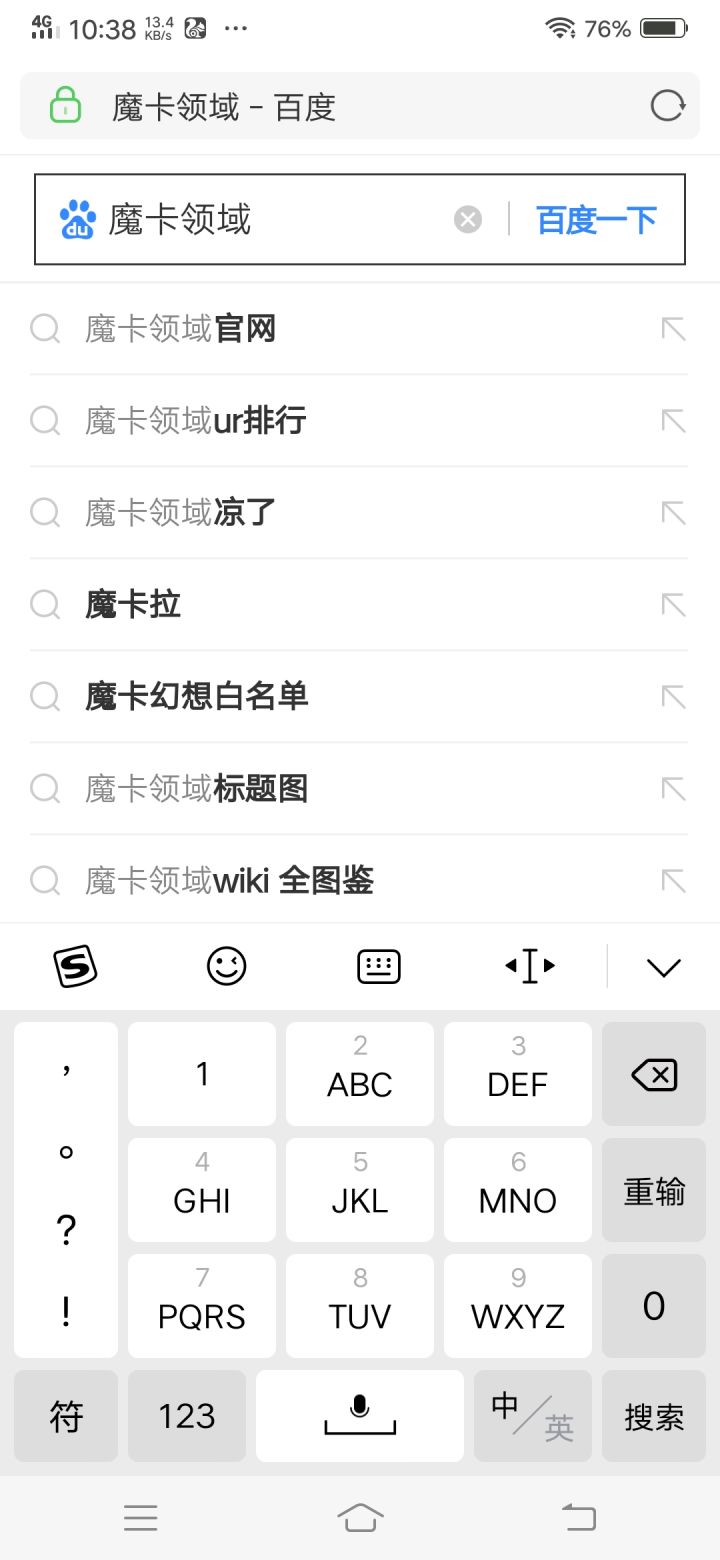
Task: Select the suggestion 魔卡幻想白名单
Action: (359, 697)
